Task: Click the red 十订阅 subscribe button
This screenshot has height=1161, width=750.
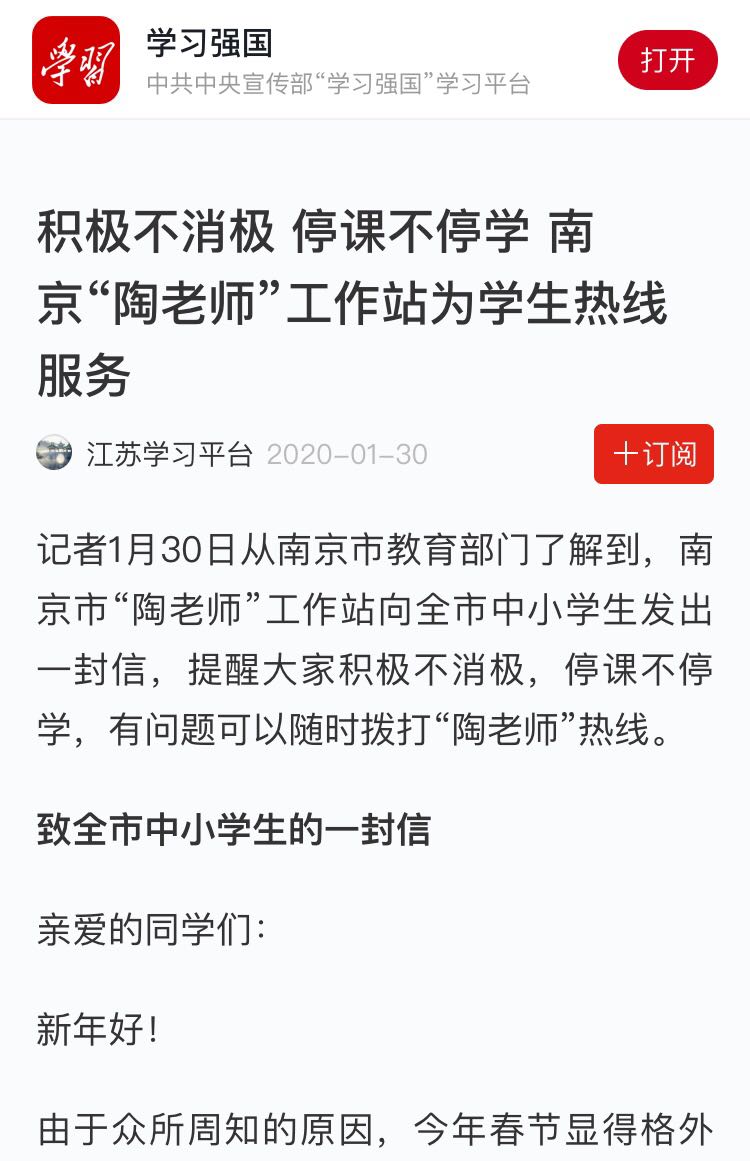Action: pos(653,454)
